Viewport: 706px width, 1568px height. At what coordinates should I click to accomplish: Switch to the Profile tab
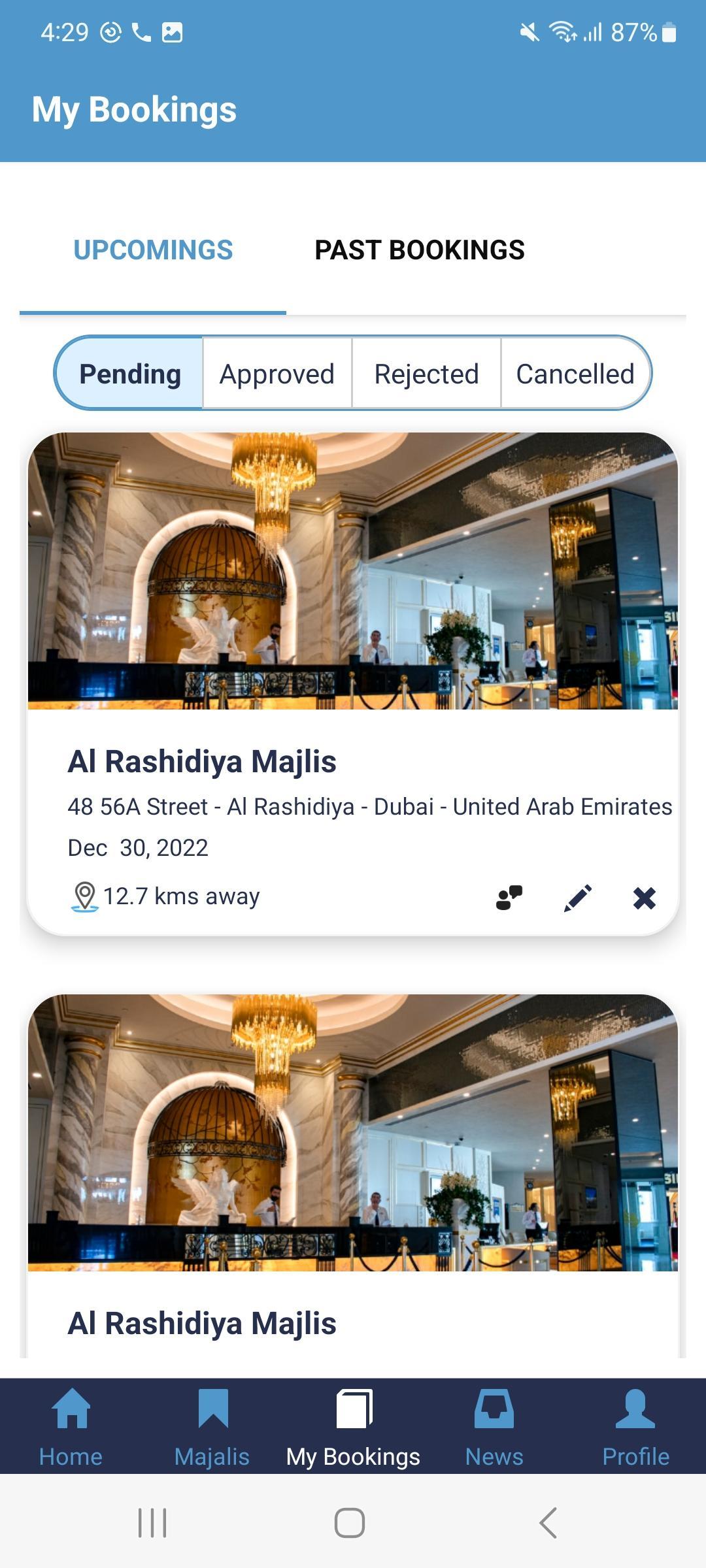pyautogui.click(x=635, y=1427)
